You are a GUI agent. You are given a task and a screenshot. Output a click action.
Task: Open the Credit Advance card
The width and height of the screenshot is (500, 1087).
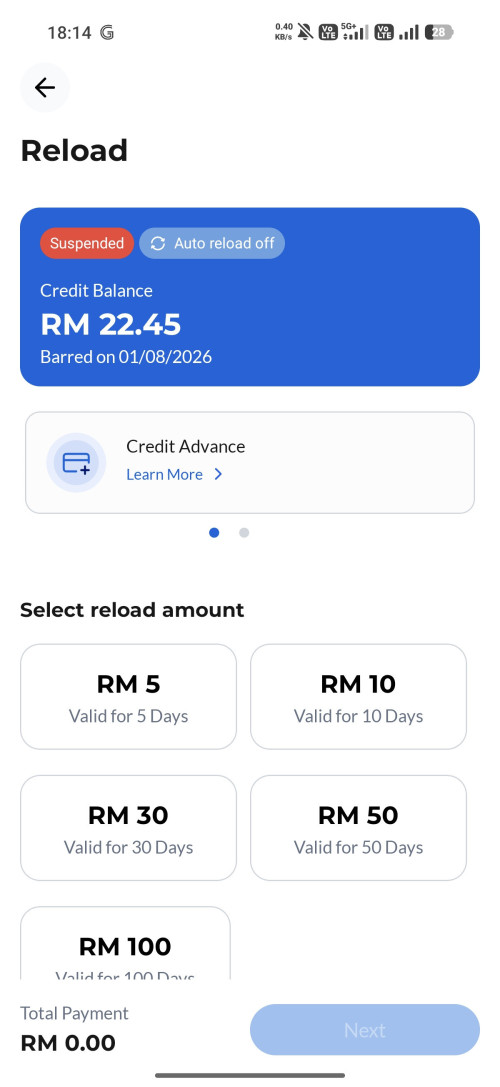[x=250, y=462]
